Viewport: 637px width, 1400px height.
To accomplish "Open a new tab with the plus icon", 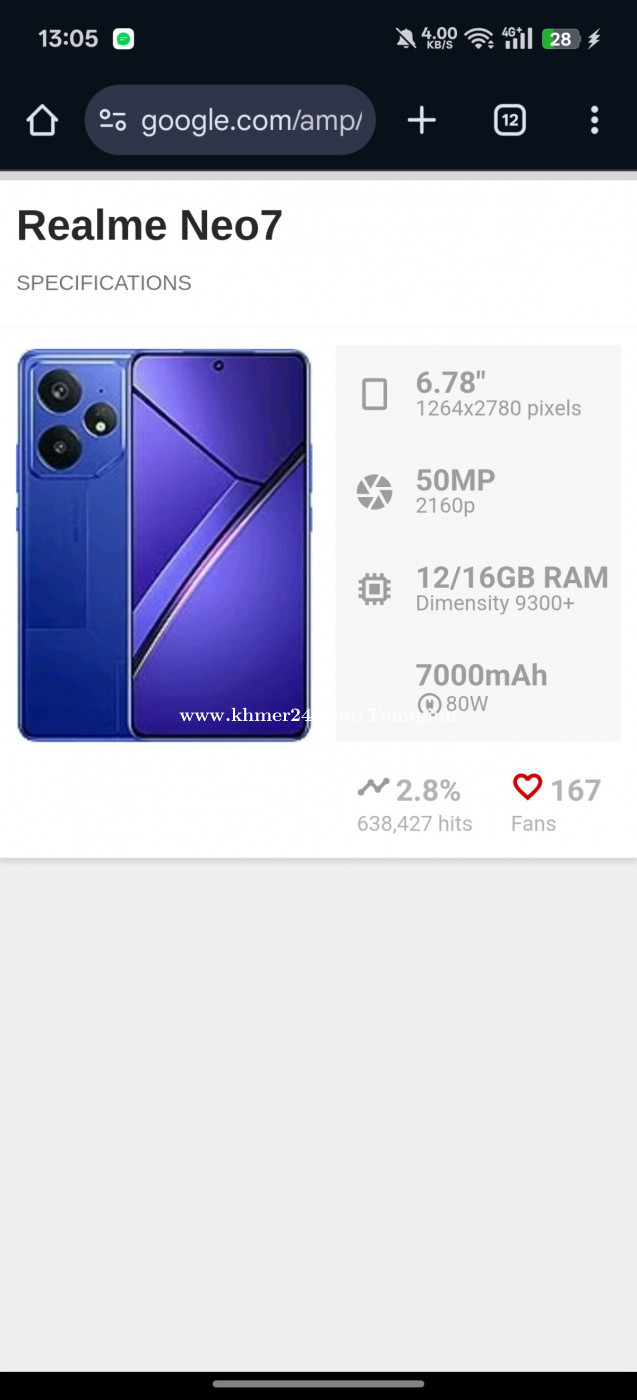I will coord(422,121).
